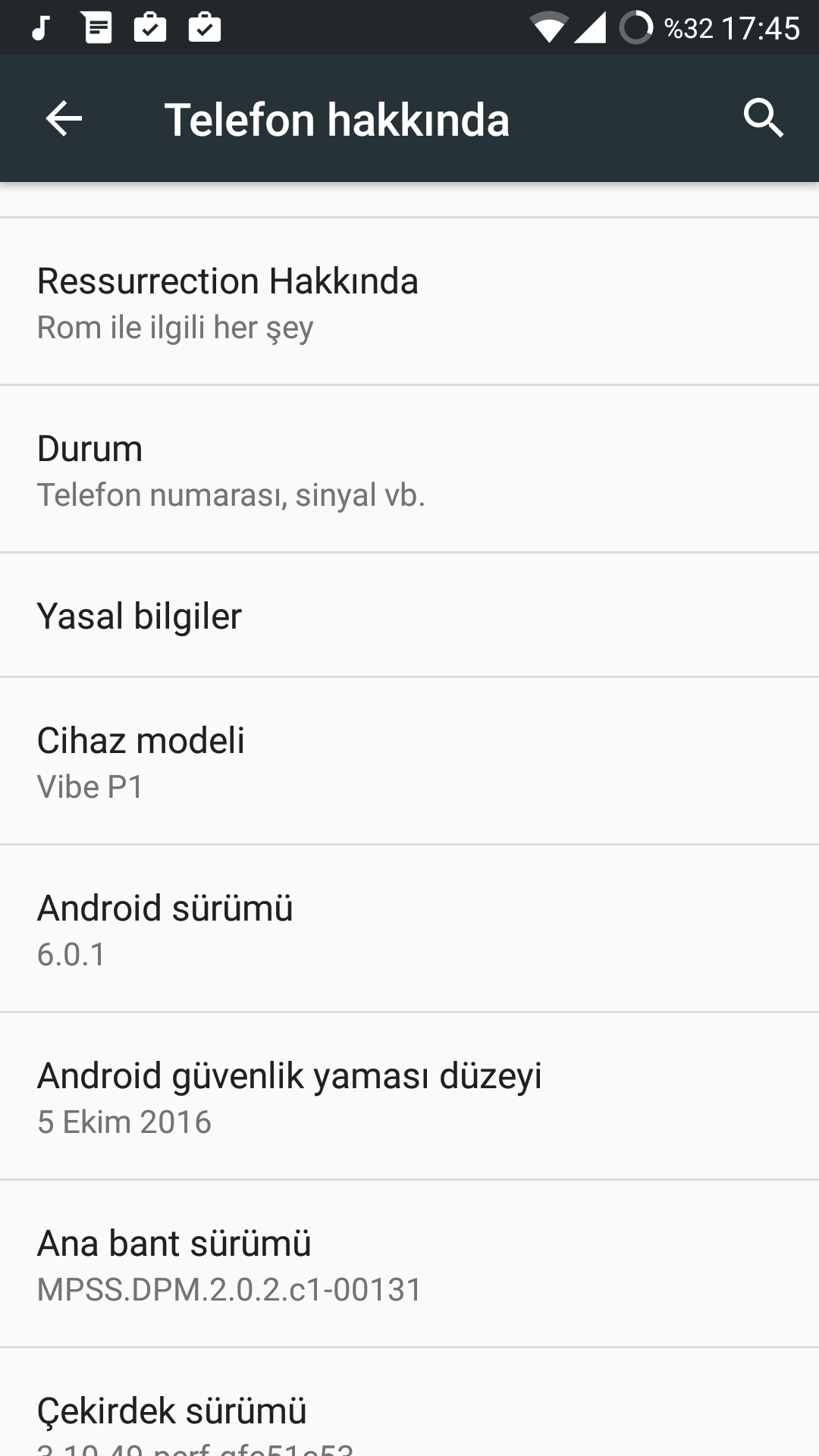Select Android güvenlik yaması düzeyi
Screen dimensions: 819x1456
tap(409, 1097)
